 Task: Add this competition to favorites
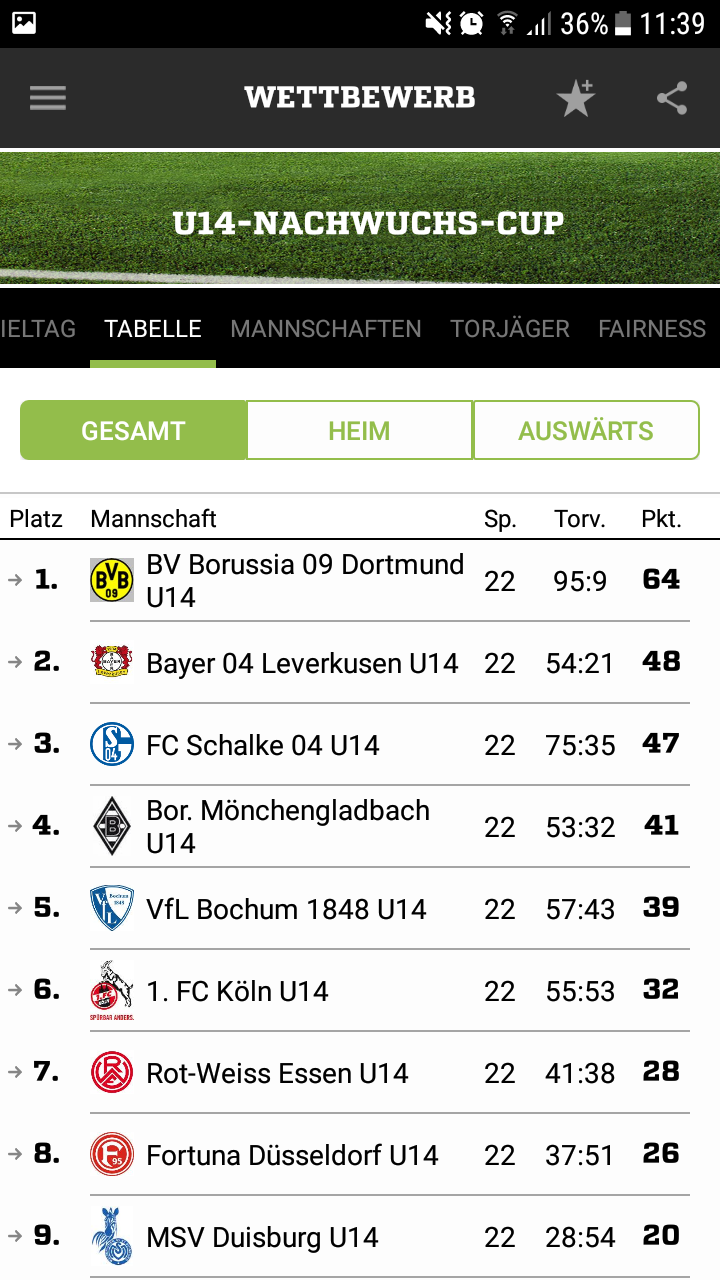(576, 98)
